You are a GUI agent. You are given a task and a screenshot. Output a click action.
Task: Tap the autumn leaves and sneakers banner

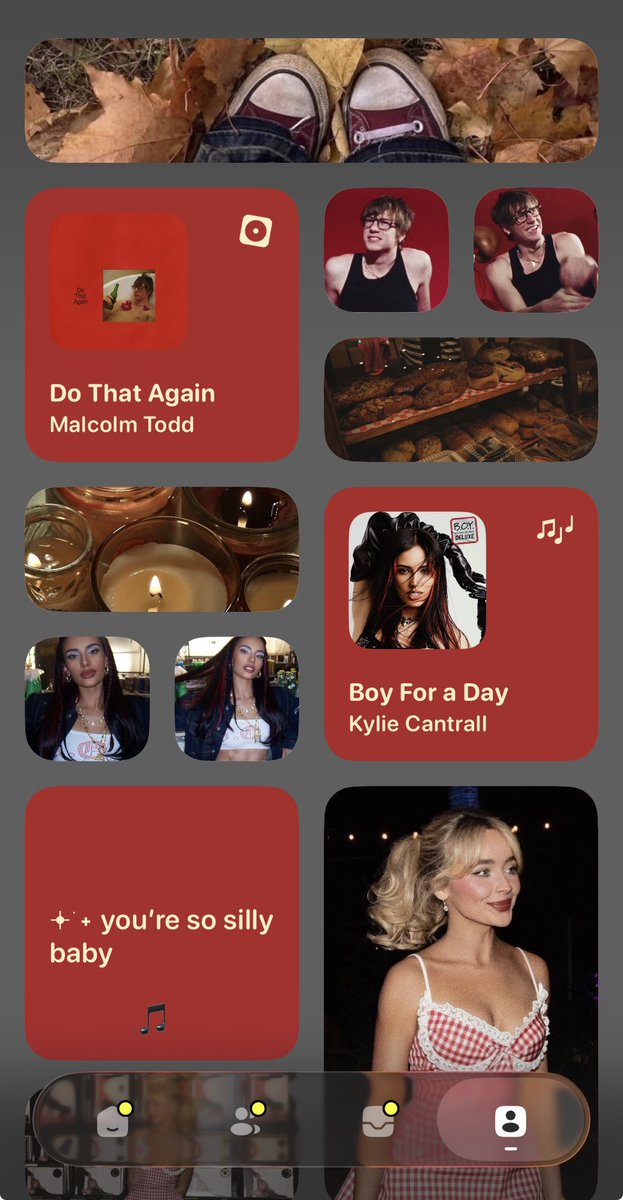(311, 100)
